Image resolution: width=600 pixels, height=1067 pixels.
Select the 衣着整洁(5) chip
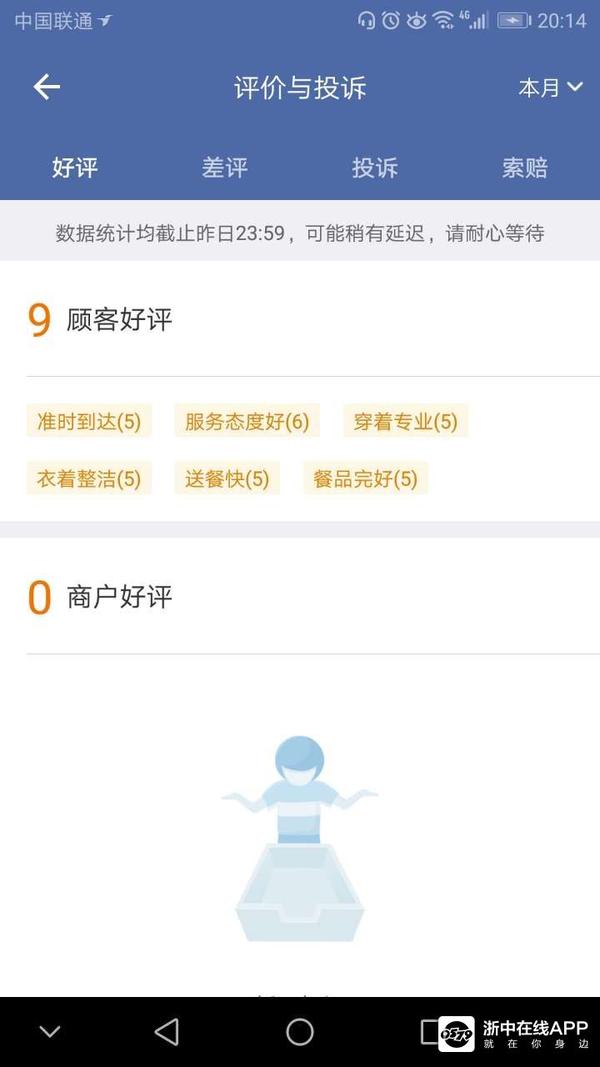(89, 478)
